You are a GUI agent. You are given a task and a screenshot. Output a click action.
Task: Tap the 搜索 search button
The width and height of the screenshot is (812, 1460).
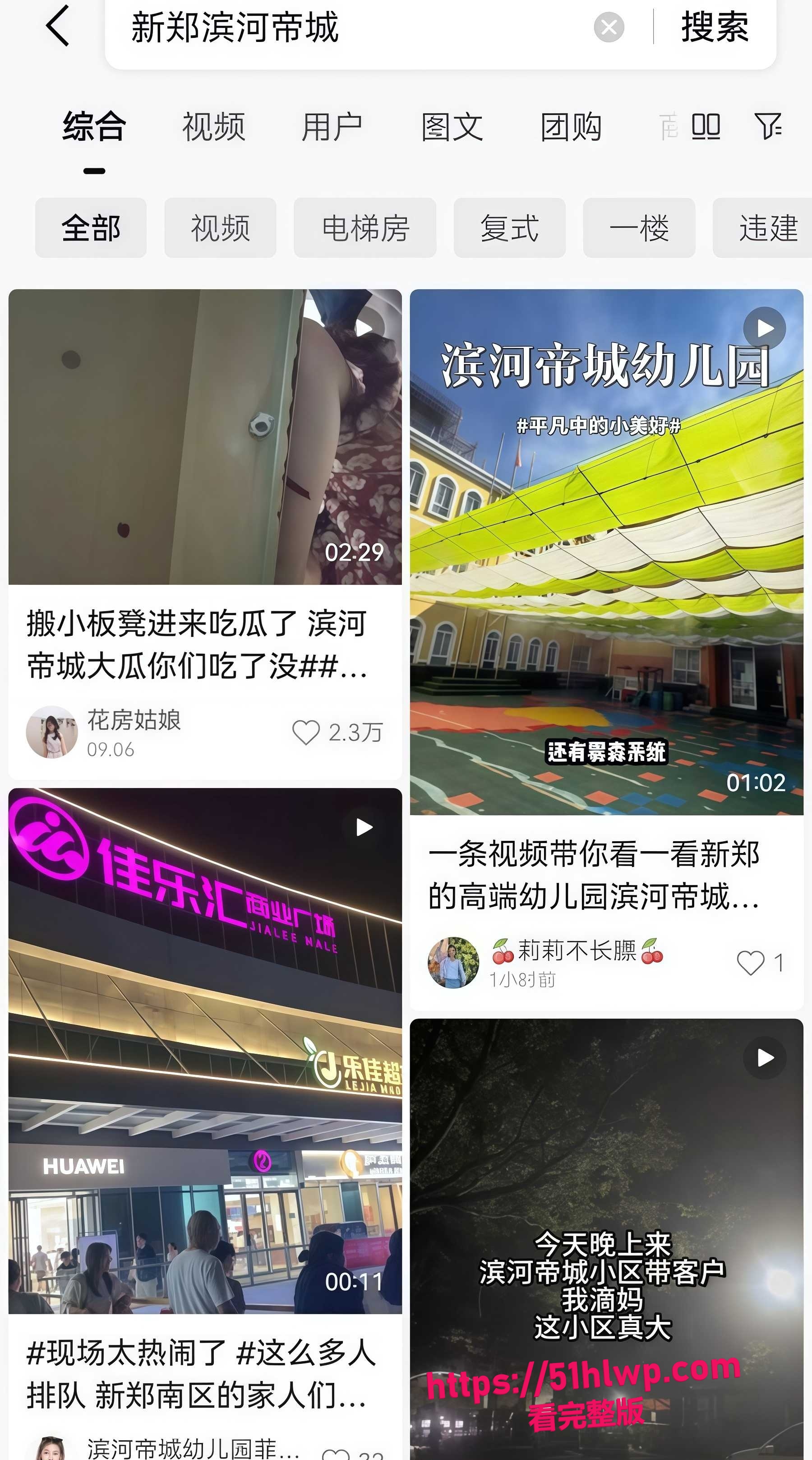(x=715, y=27)
